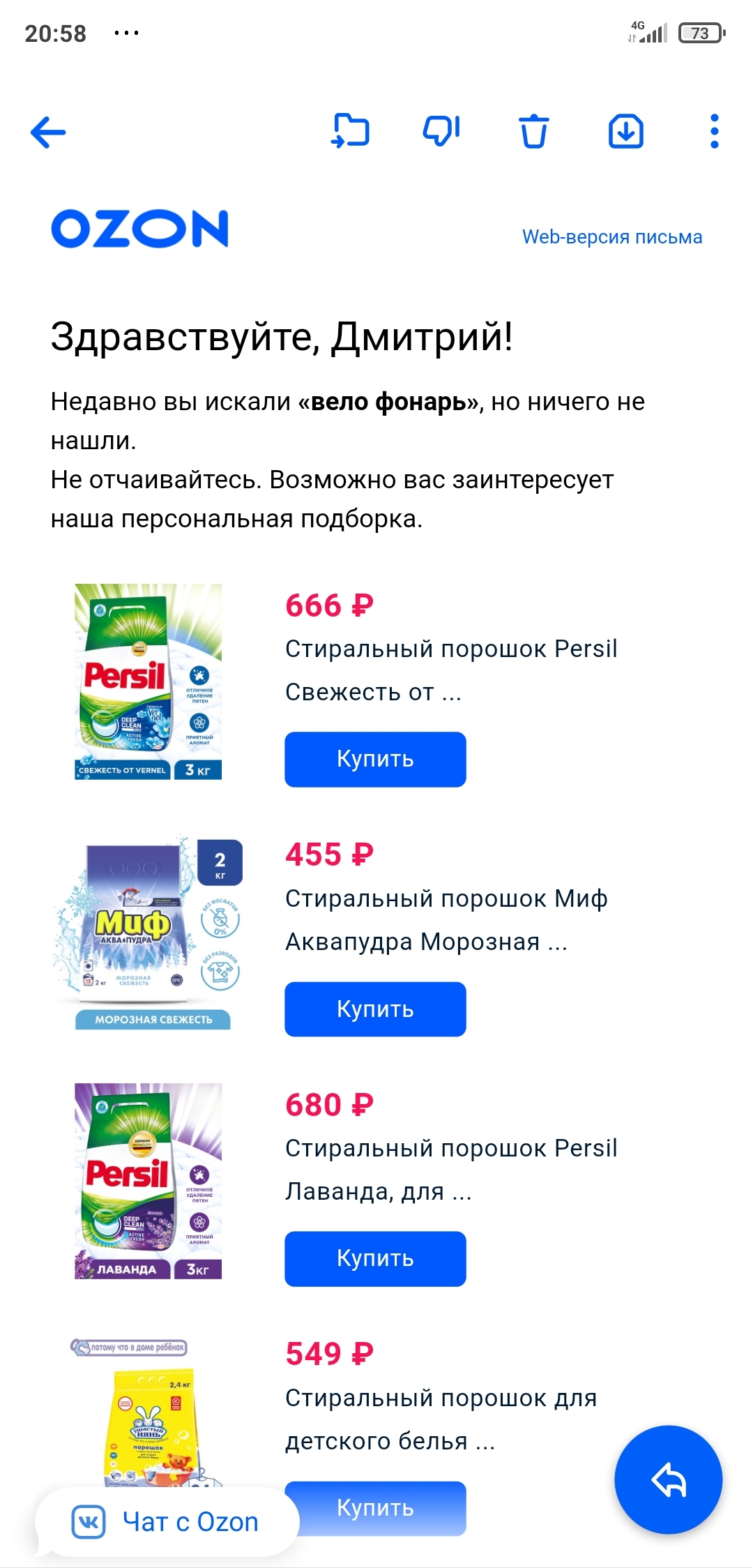Delete this email

[x=533, y=131]
